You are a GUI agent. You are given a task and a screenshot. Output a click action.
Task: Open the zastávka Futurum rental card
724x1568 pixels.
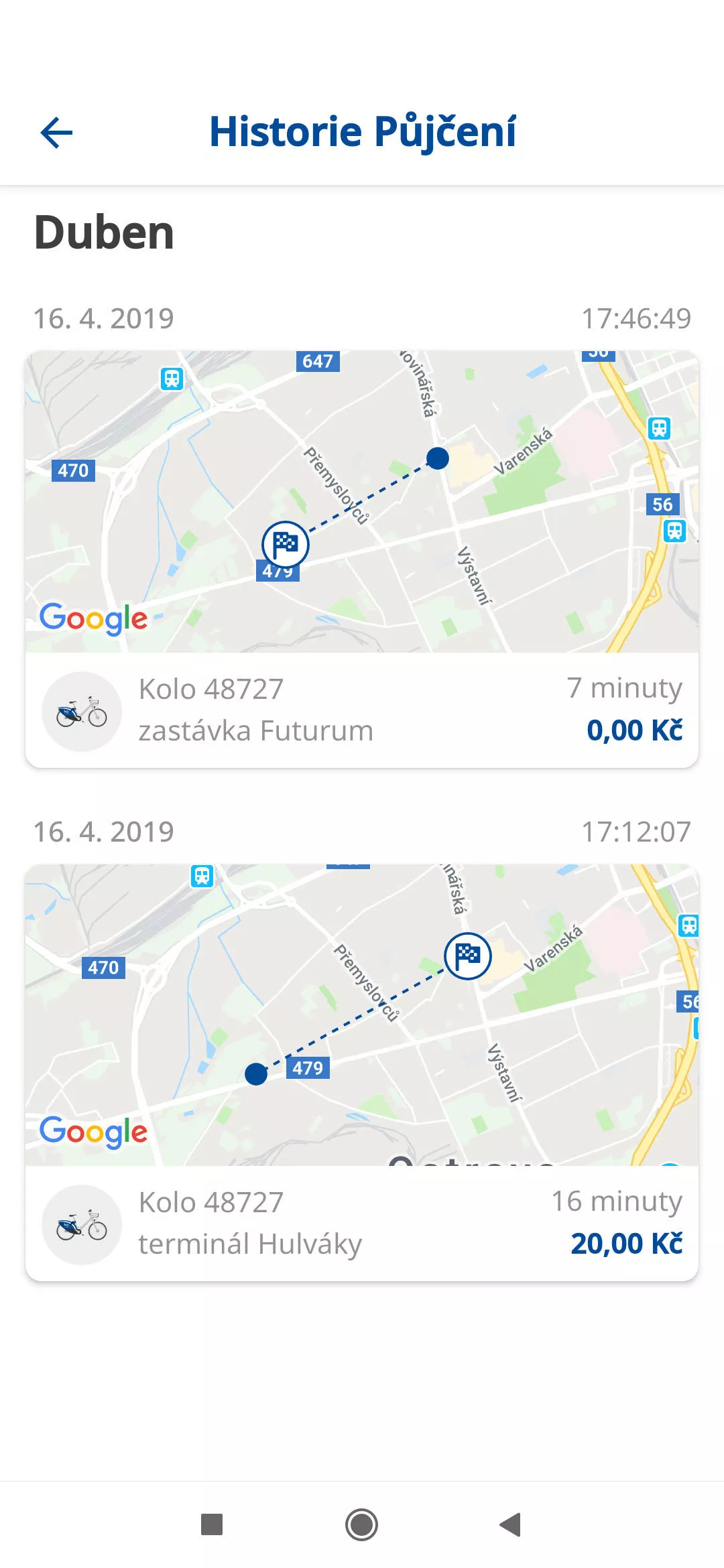[x=362, y=560]
